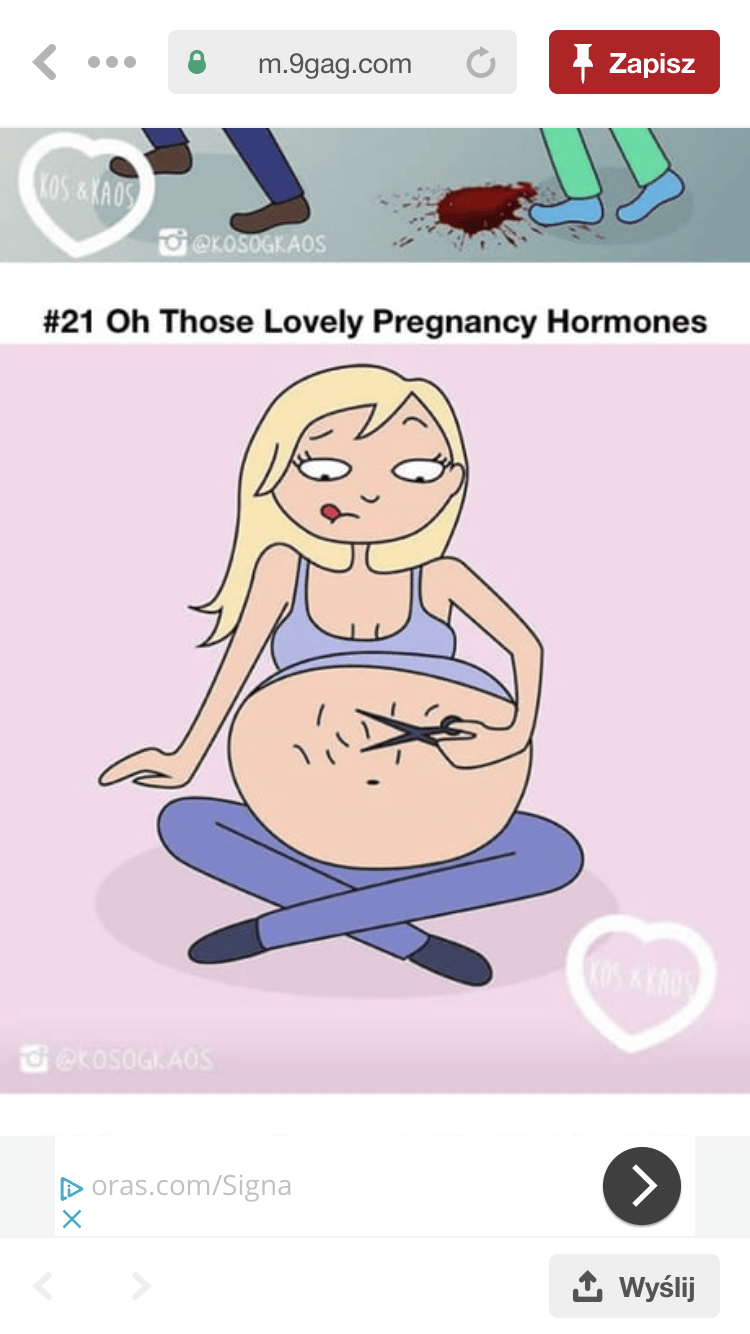The height and width of the screenshot is (1334, 750).
Task: Tap the m.9gag.com address bar
Action: [x=334, y=63]
